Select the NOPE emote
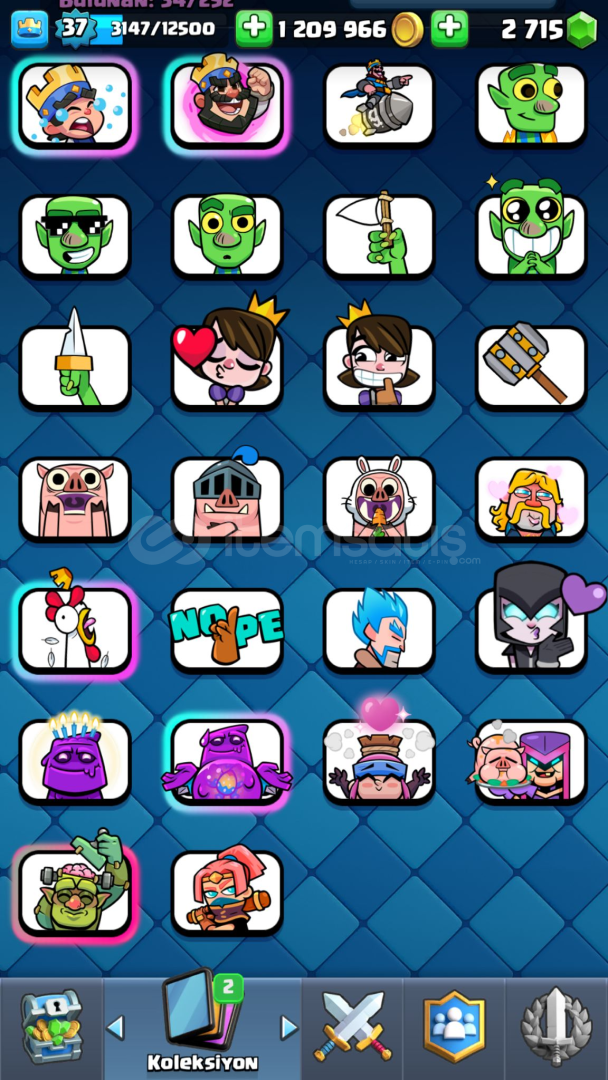The image size is (608, 1080). (227, 629)
